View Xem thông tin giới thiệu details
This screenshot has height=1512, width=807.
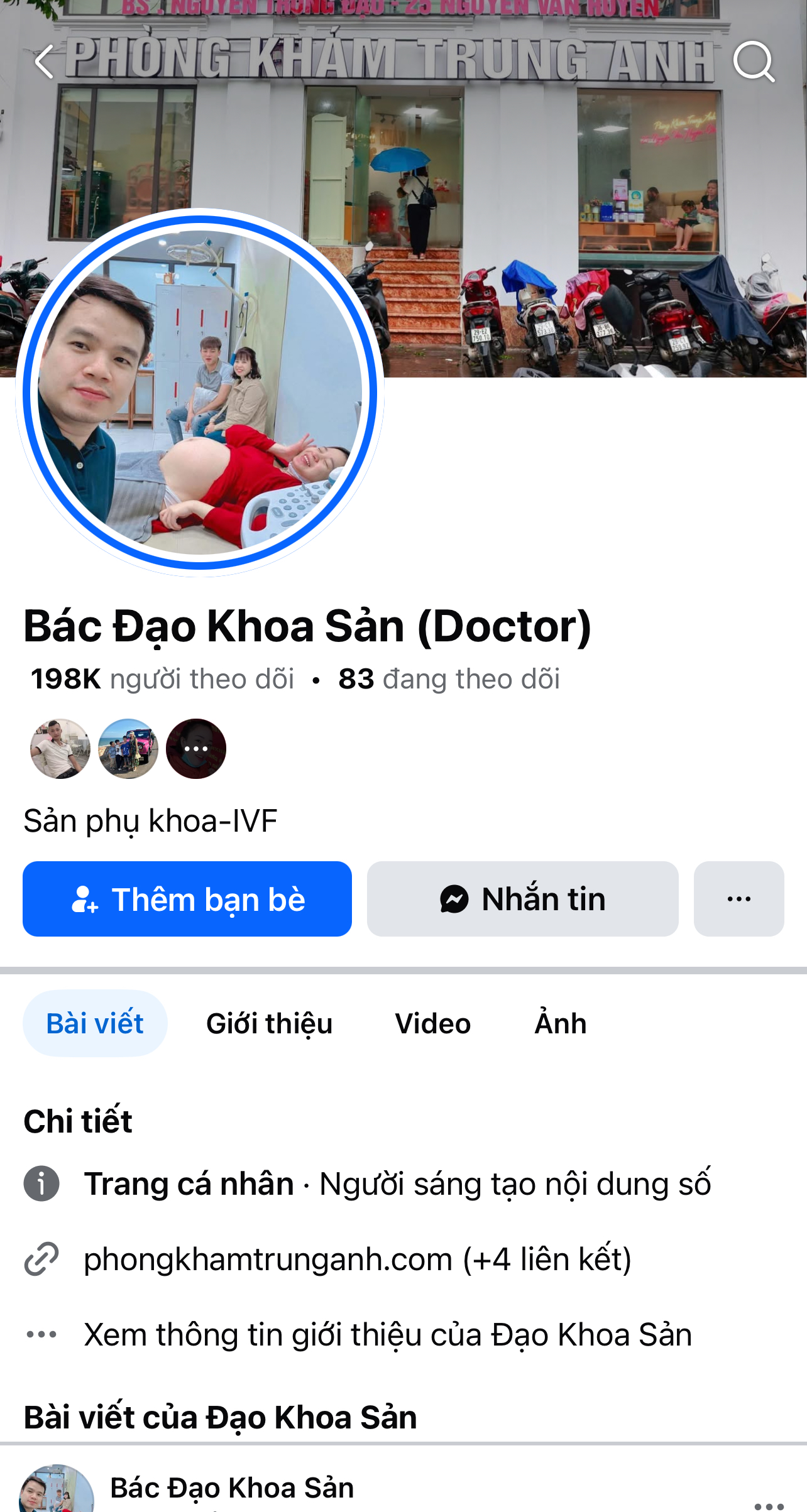(387, 1335)
